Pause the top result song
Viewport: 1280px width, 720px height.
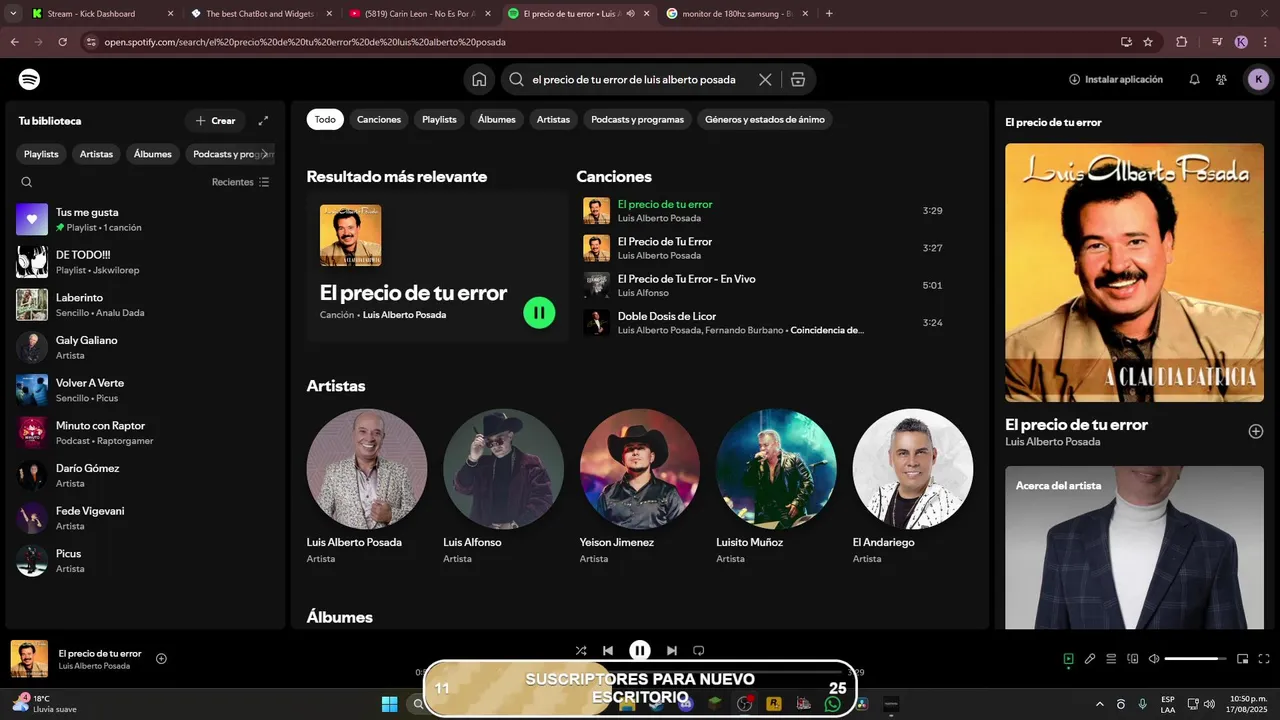click(539, 313)
